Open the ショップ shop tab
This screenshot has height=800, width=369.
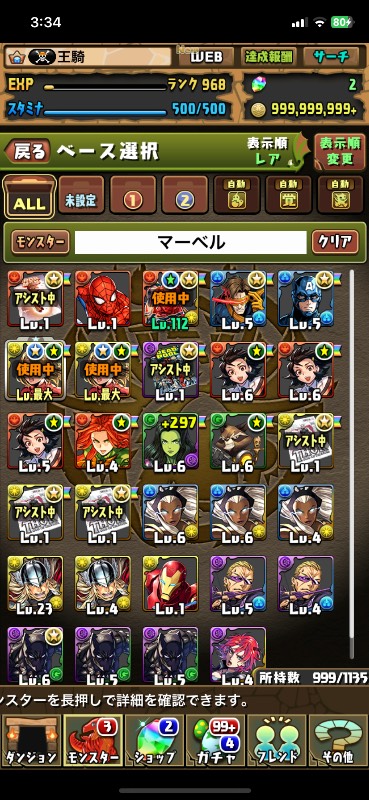click(154, 740)
